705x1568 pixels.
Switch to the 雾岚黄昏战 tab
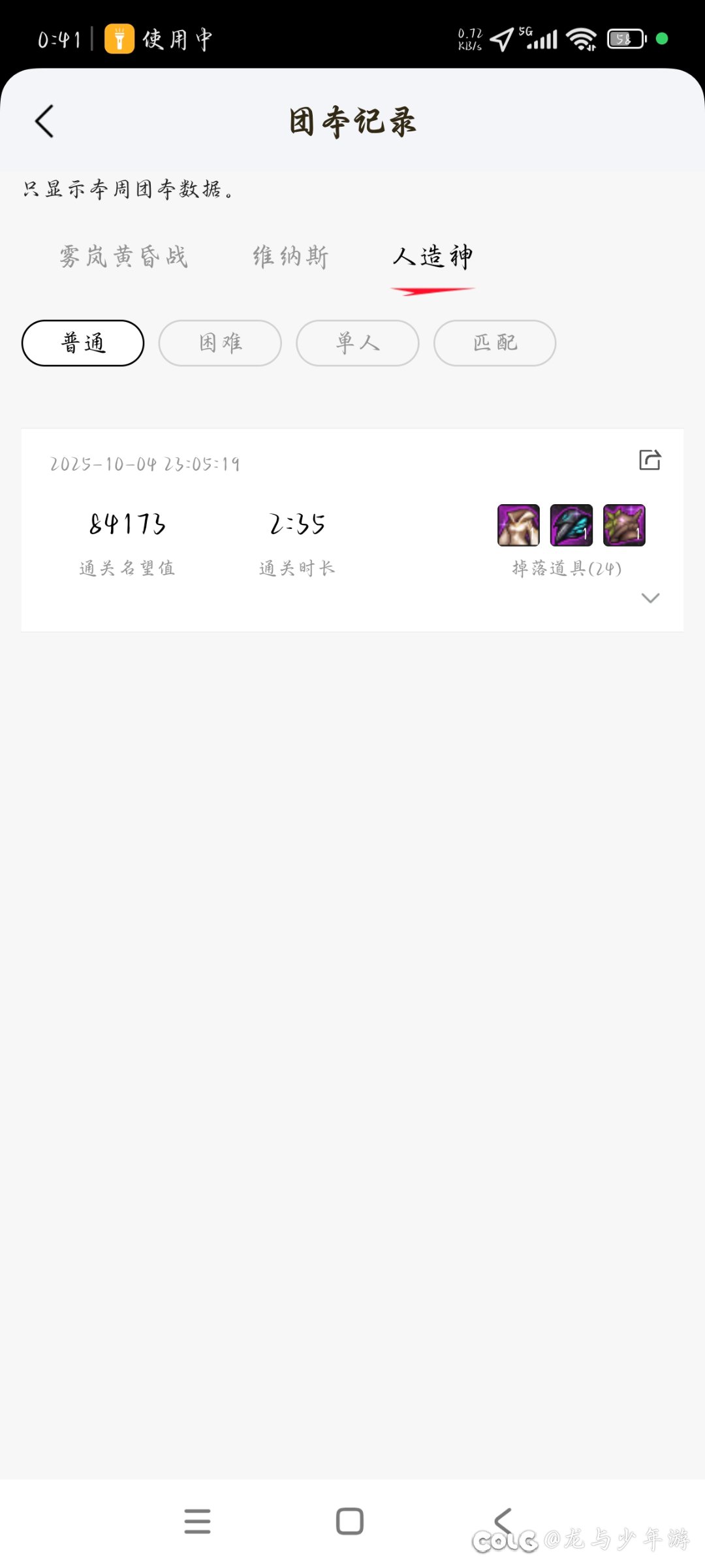[123, 257]
